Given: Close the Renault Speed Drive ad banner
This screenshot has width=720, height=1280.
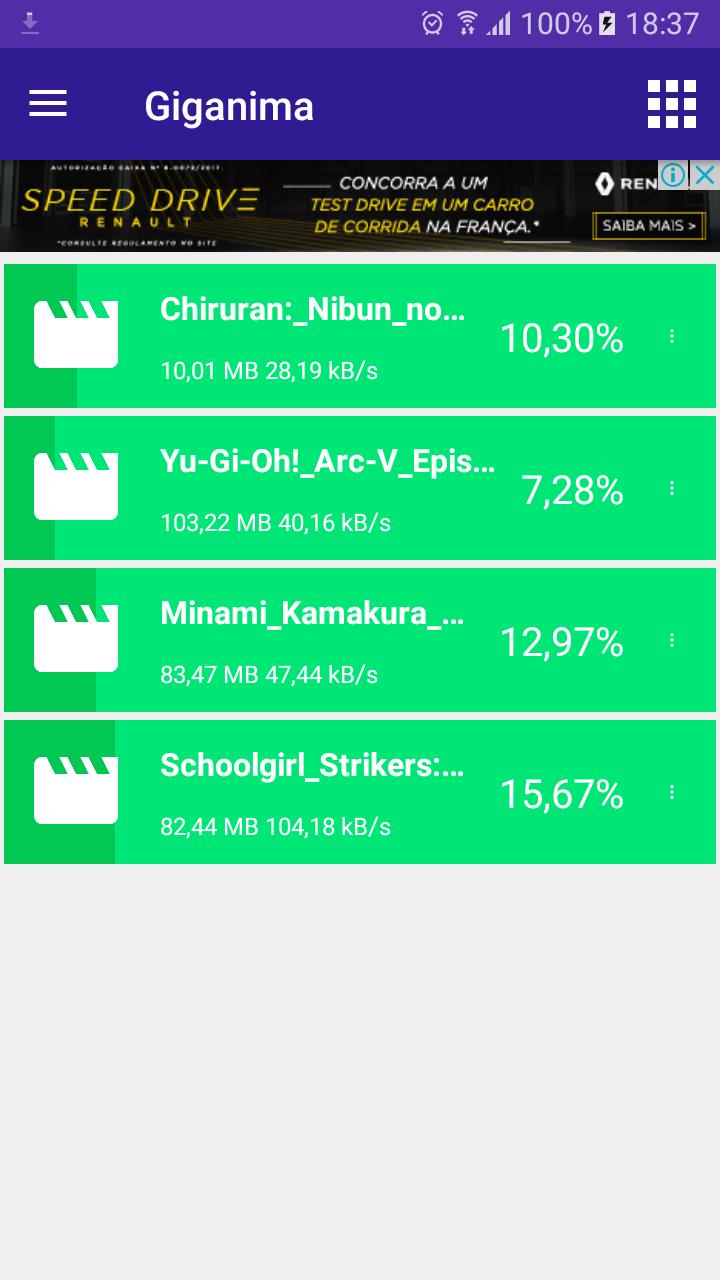Looking at the screenshot, I should (705, 175).
